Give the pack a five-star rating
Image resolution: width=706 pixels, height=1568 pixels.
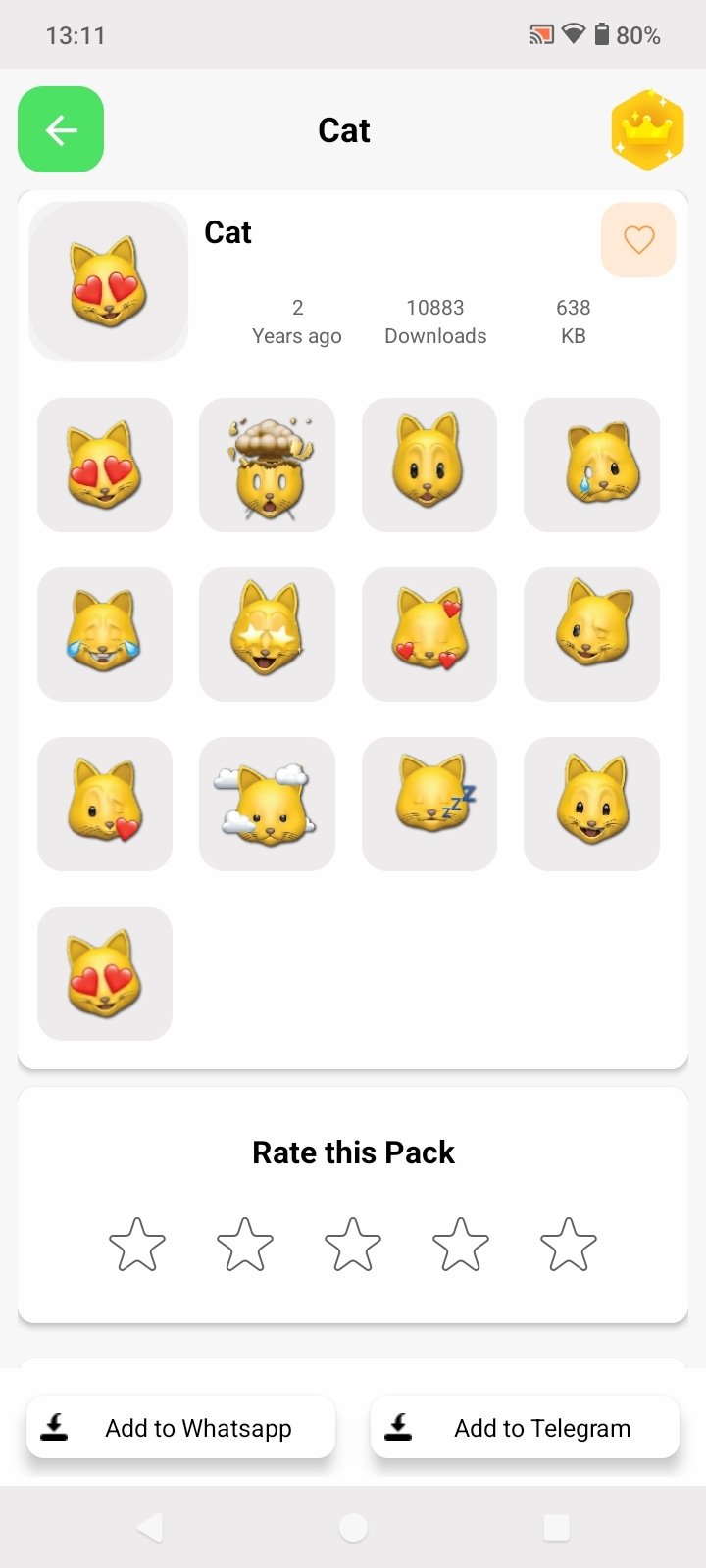coord(569,1245)
